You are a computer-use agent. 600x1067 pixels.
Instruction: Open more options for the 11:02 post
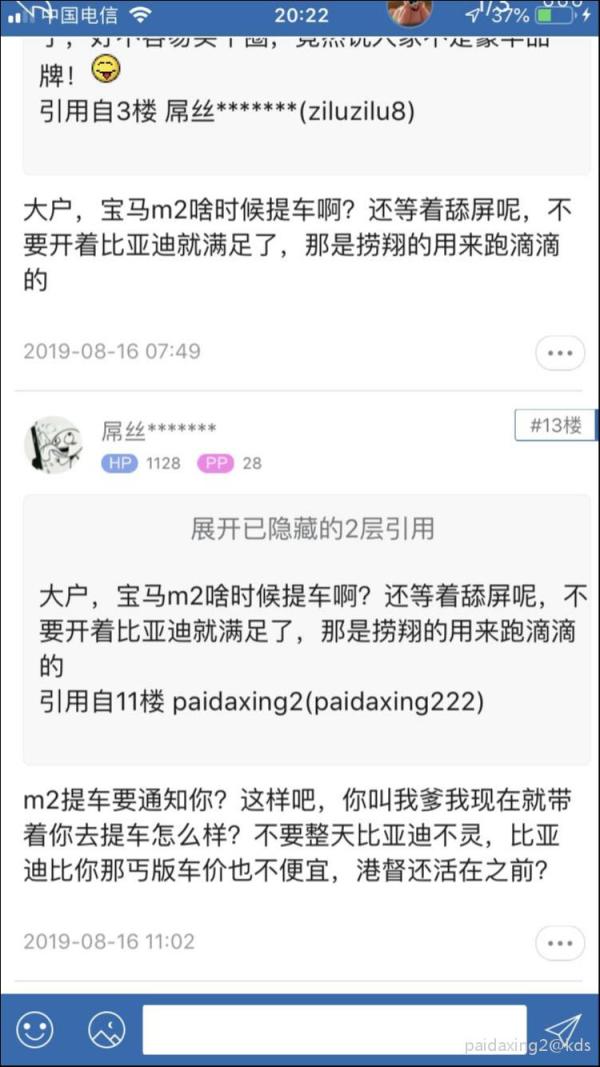(560, 943)
